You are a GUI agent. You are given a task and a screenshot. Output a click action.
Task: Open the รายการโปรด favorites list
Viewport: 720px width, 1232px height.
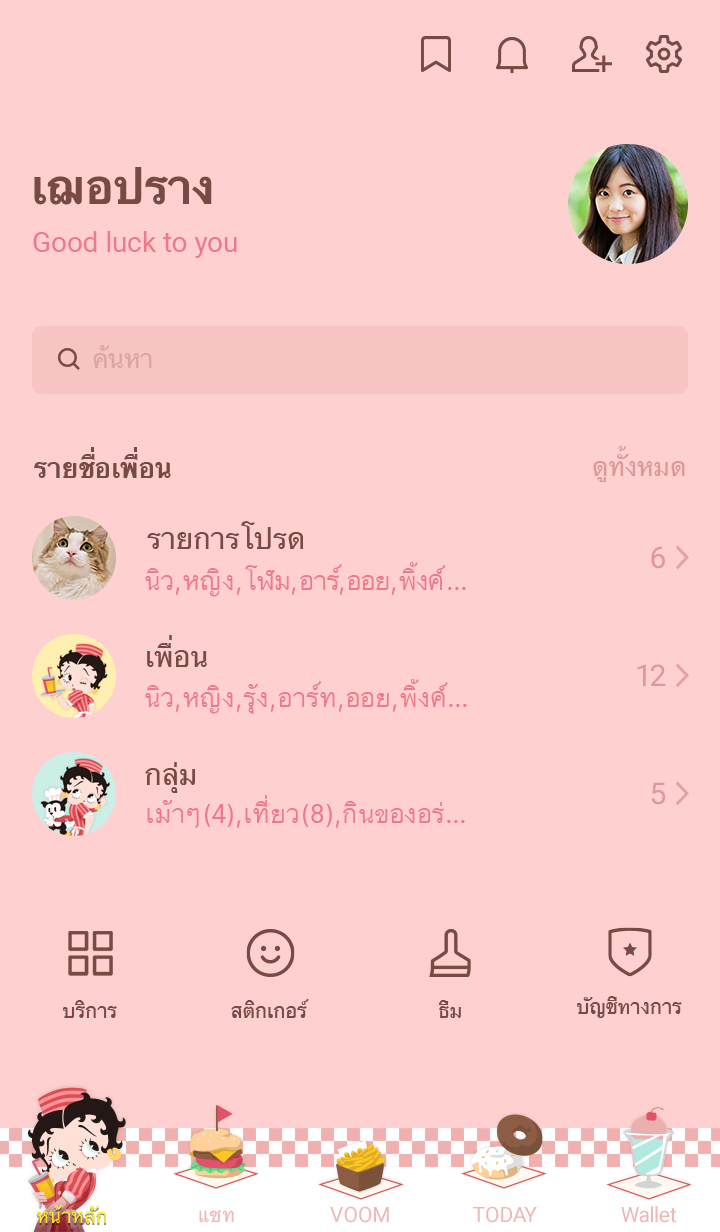click(x=360, y=558)
